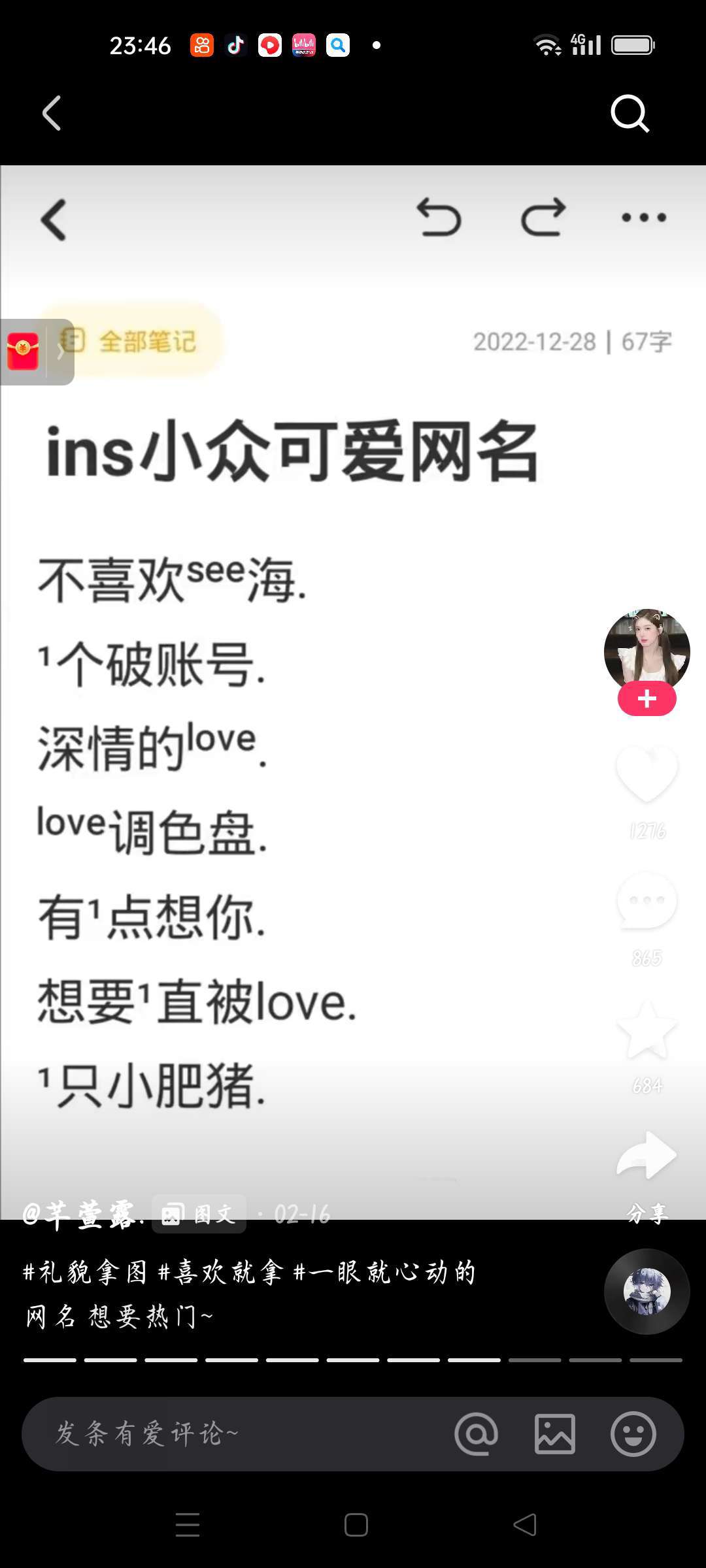Go to the system home screen
This screenshot has width=706, height=1568.
pyautogui.click(x=356, y=1525)
